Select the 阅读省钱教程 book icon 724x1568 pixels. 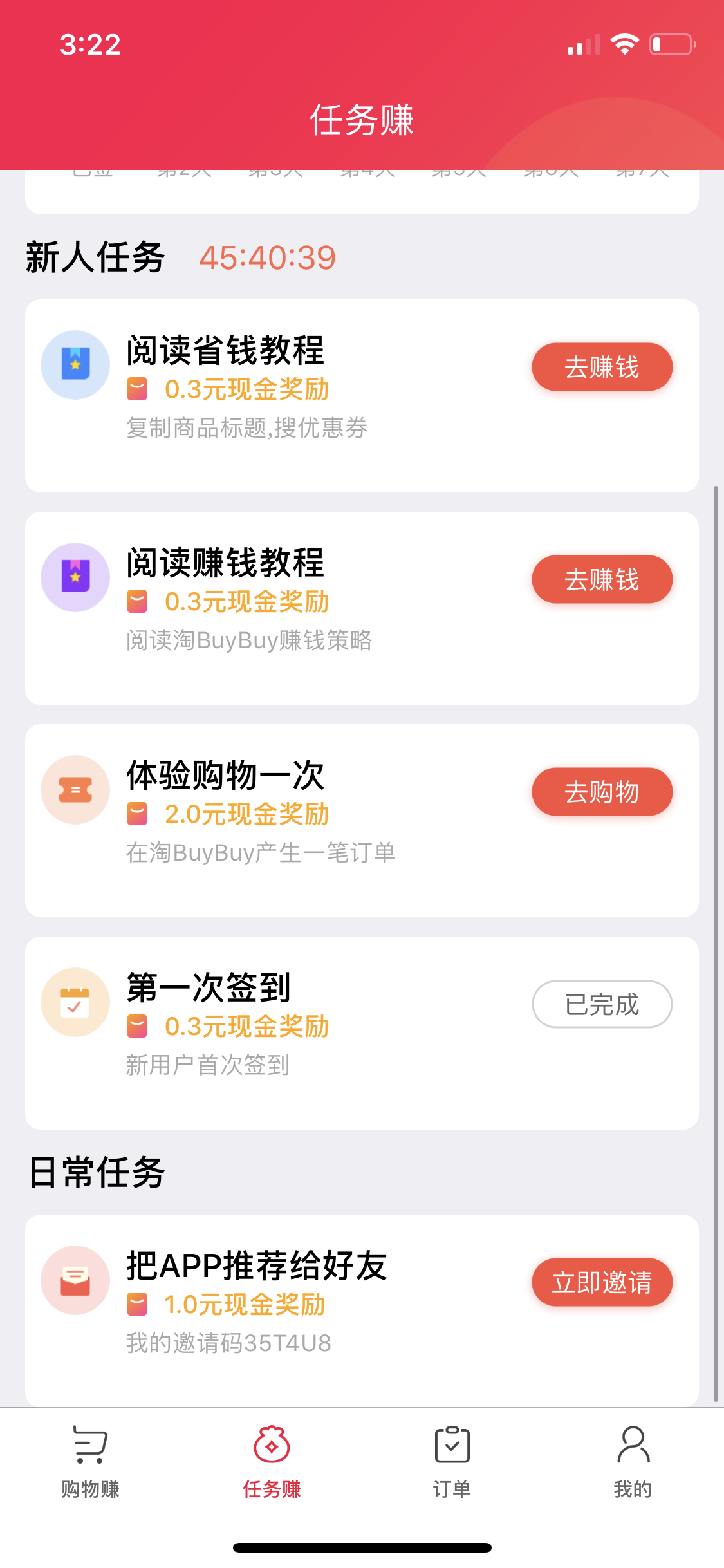coord(75,365)
